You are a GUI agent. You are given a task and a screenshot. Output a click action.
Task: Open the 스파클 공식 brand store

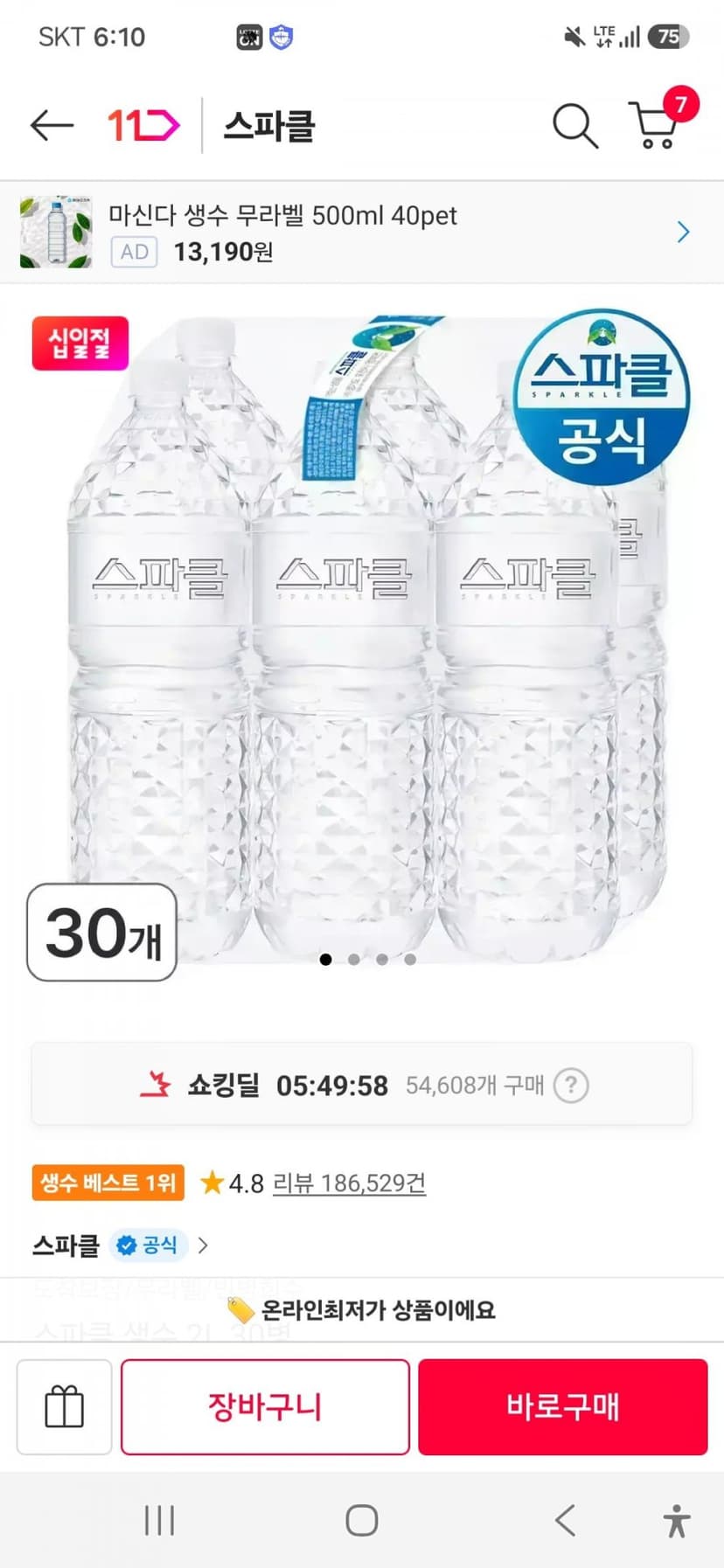(121, 1245)
